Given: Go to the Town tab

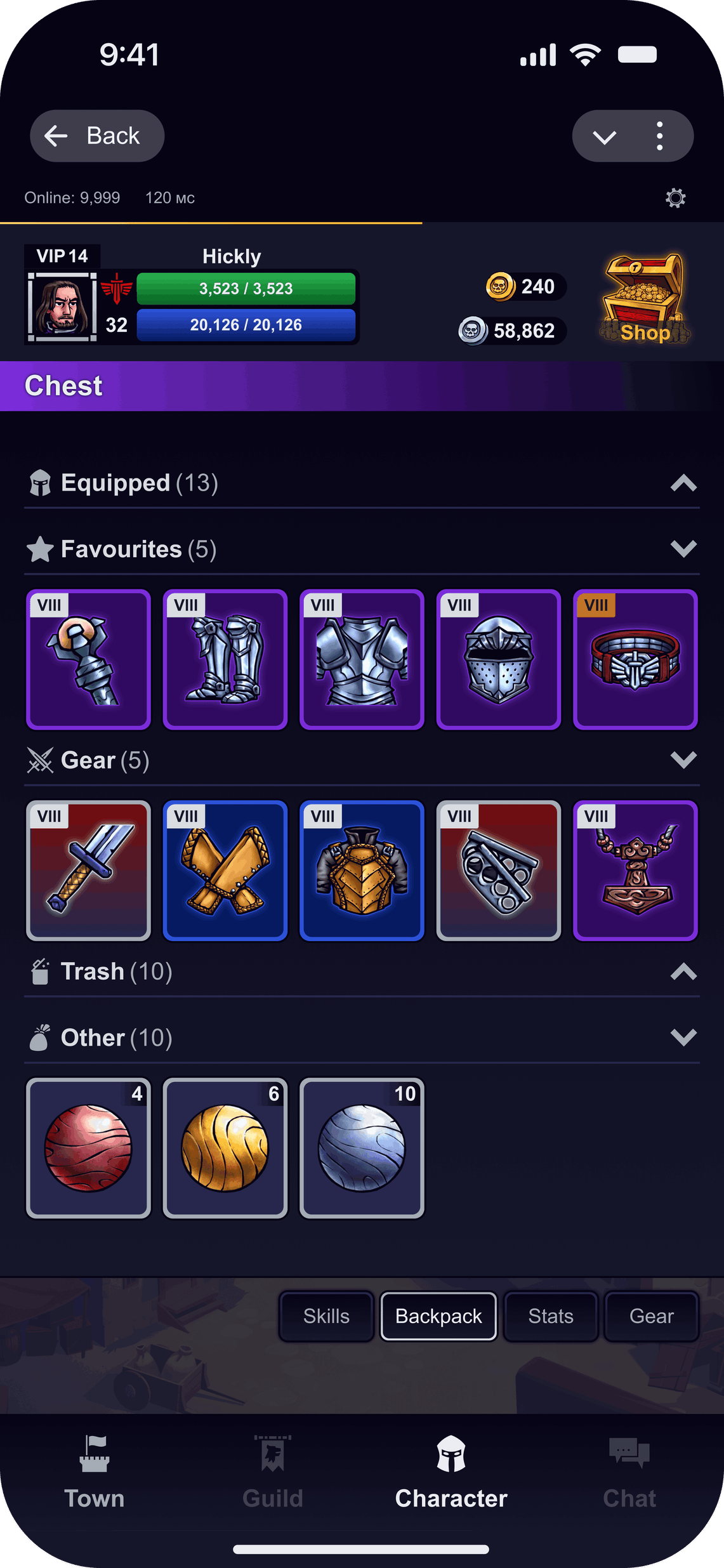Looking at the screenshot, I should coord(95,1472).
